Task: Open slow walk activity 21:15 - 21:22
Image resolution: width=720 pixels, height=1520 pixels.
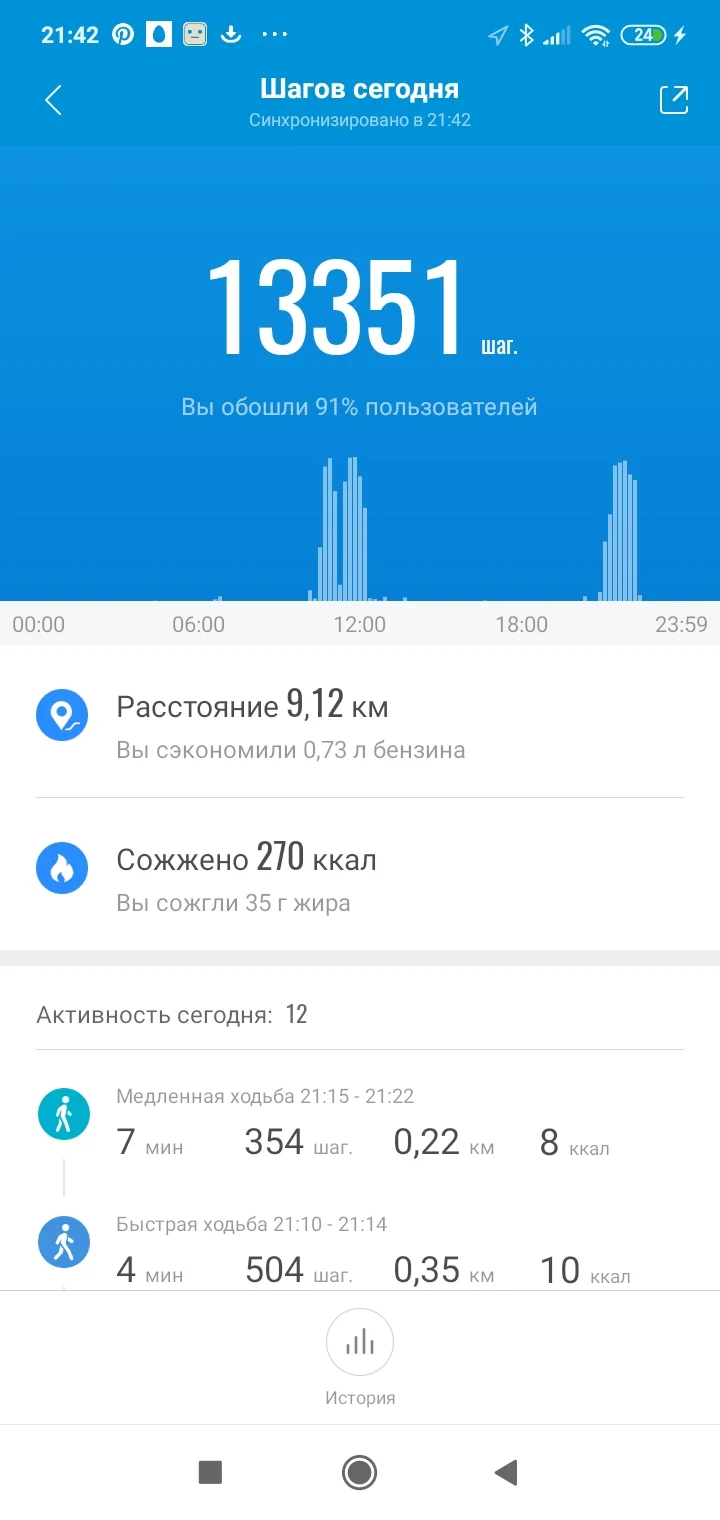Action: (360, 1124)
